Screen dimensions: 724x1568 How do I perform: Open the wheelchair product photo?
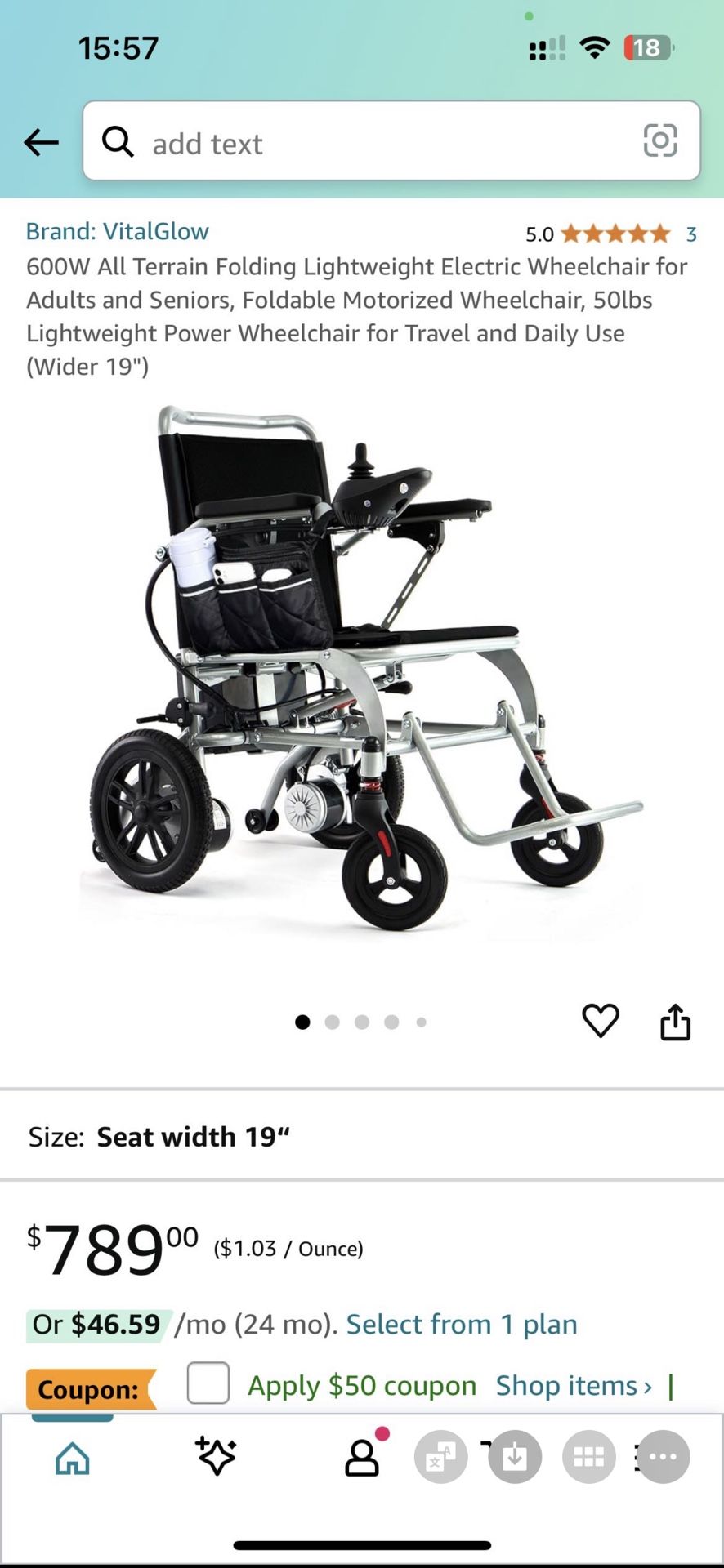tap(362, 670)
